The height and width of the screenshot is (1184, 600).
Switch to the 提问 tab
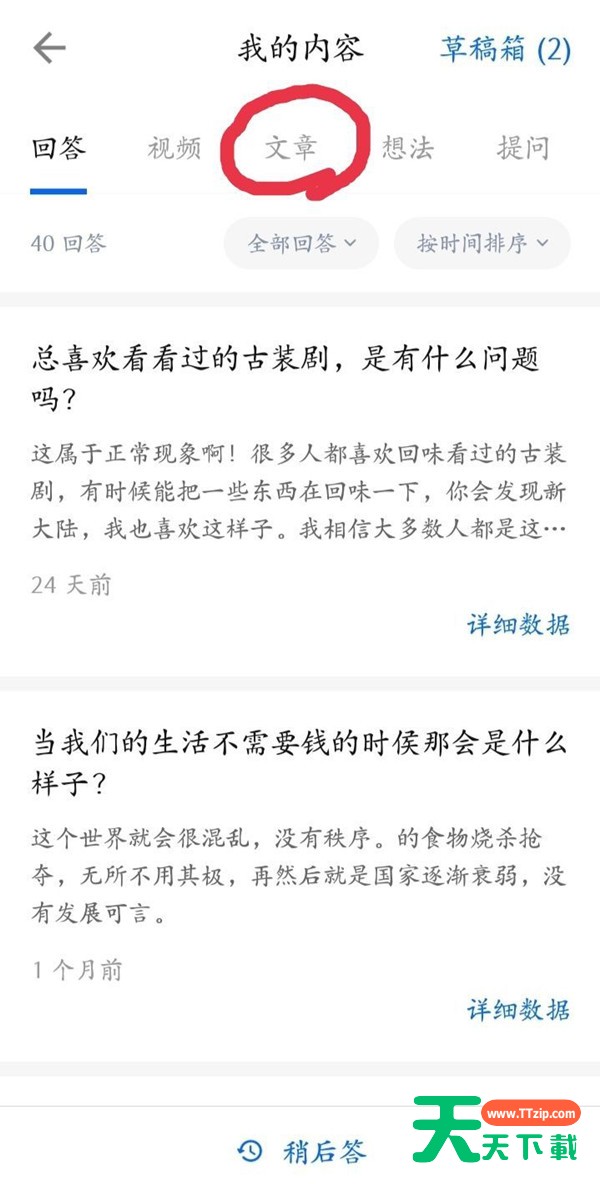coord(522,148)
